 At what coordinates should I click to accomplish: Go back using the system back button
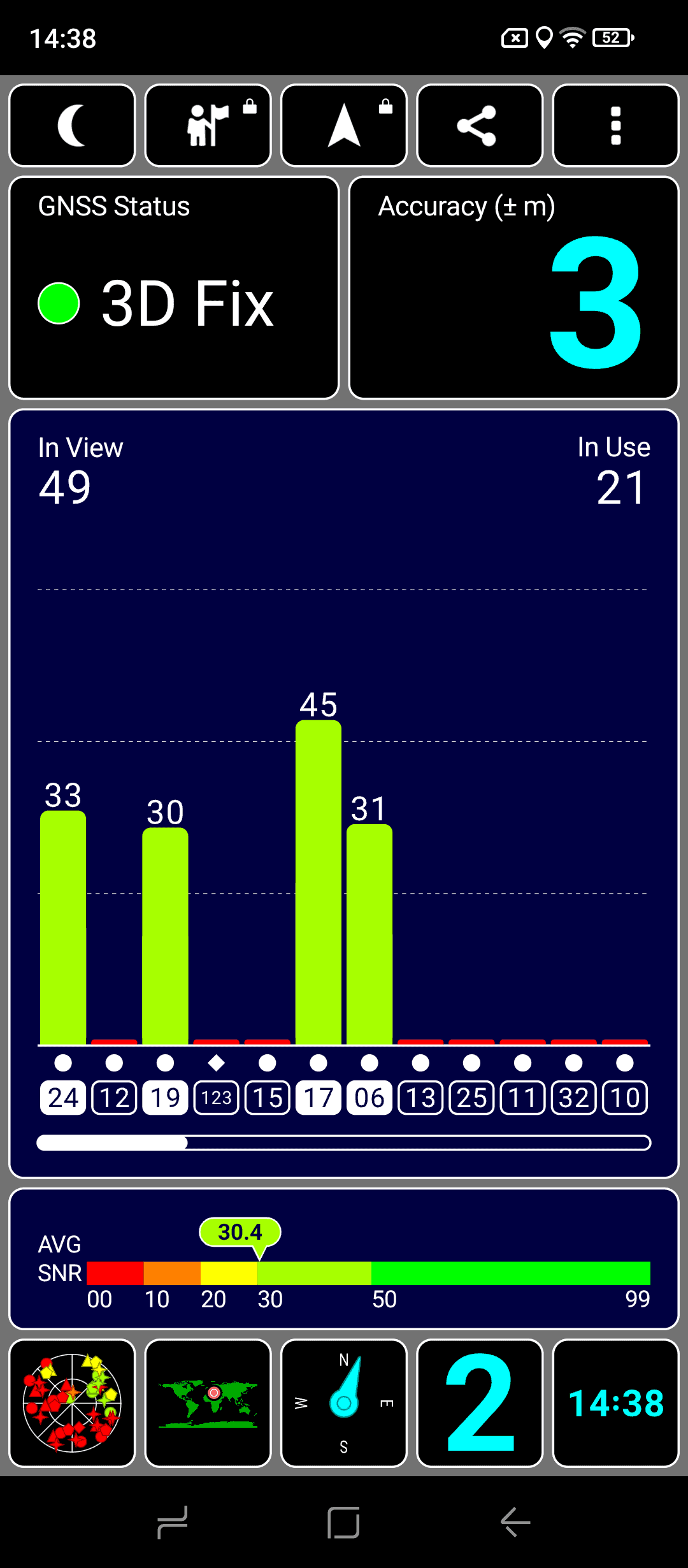pyautogui.click(x=515, y=1523)
